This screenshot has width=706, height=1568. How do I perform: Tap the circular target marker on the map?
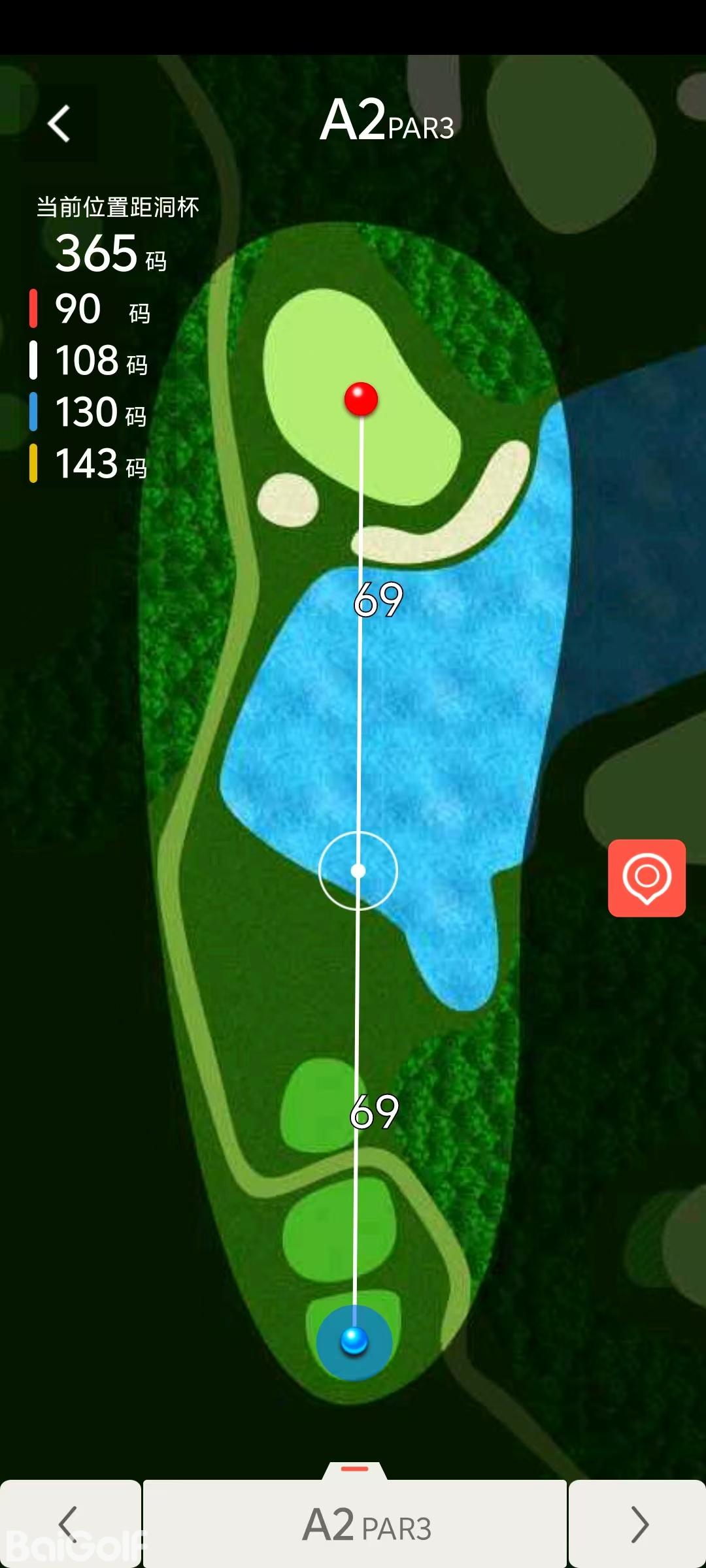pos(358,870)
